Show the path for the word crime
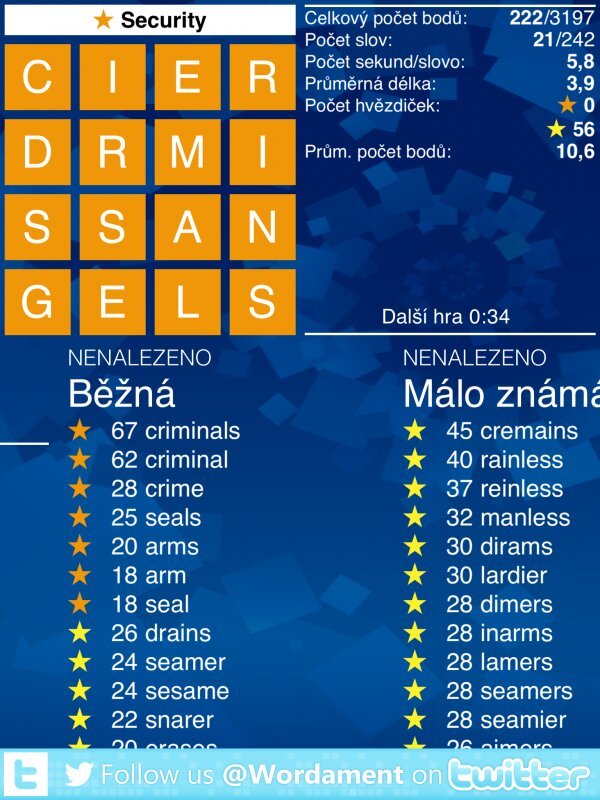This screenshot has height=800, width=600. pos(174,489)
